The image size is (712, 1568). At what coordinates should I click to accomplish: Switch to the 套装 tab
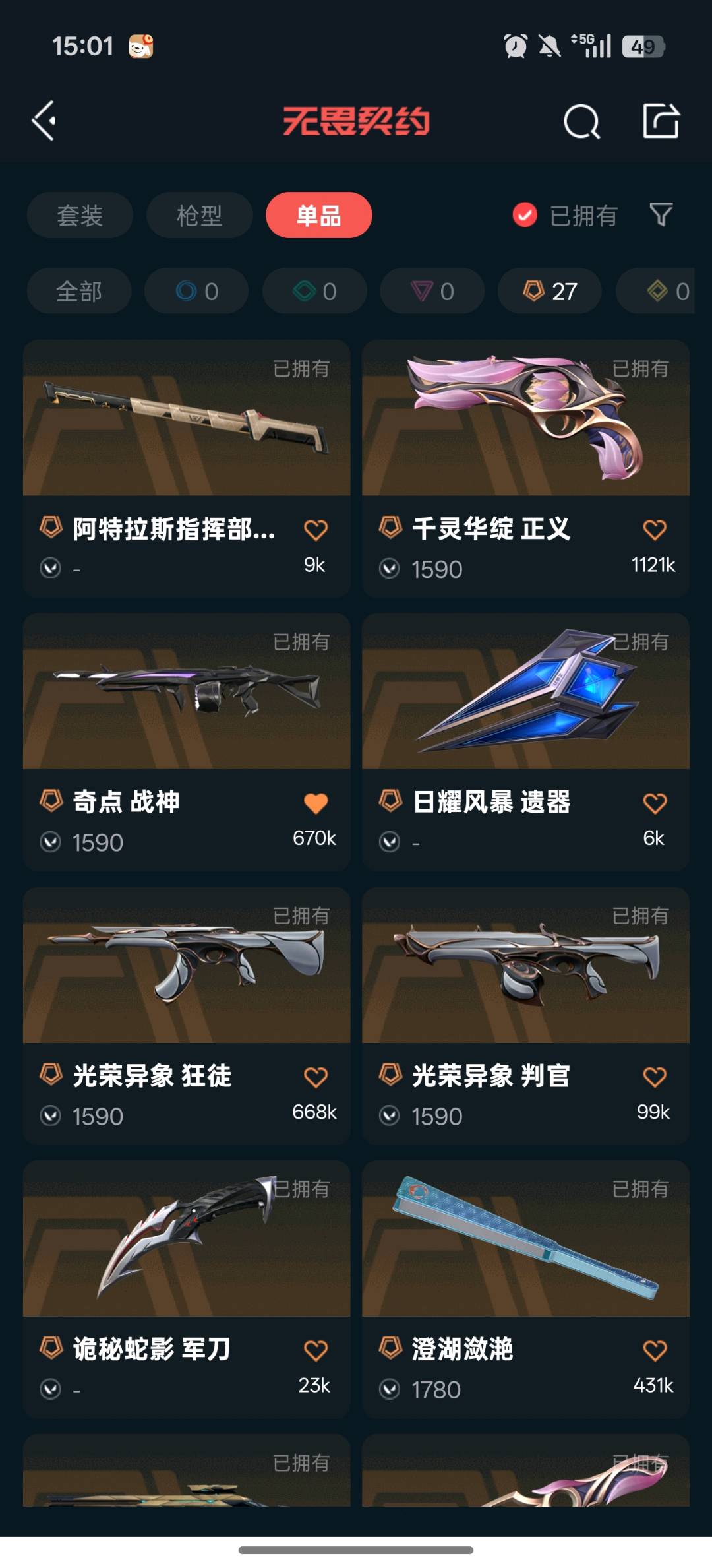point(80,215)
